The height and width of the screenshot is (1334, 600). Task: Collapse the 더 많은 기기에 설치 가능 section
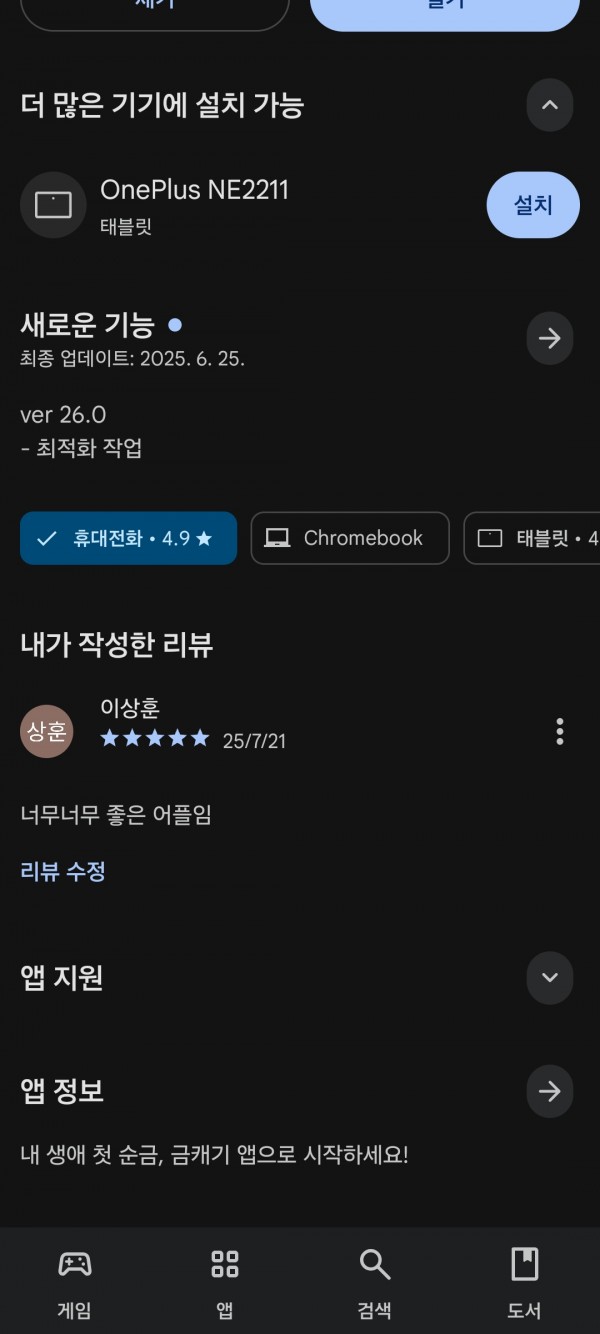pos(549,105)
